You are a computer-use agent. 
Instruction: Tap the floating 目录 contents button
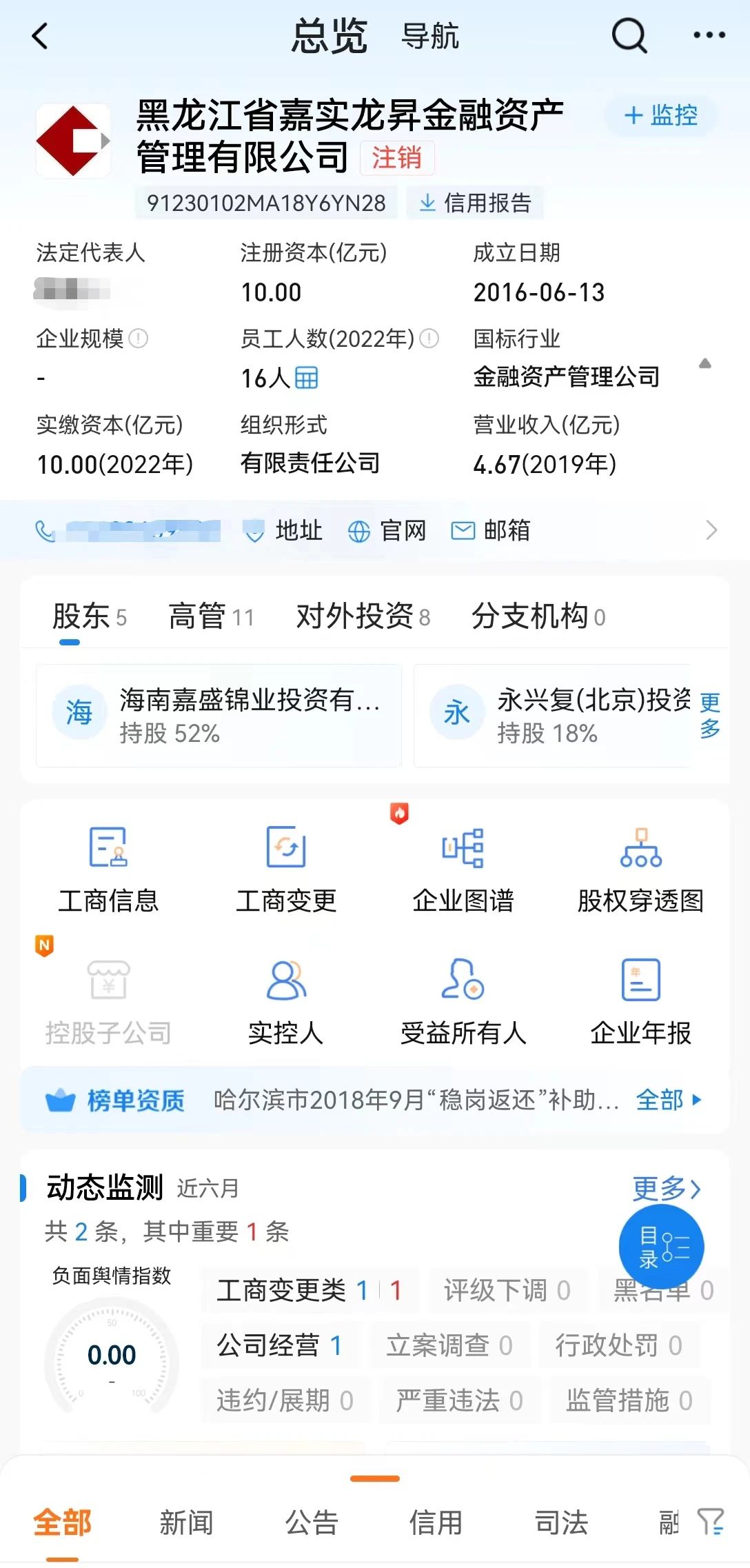(661, 1247)
